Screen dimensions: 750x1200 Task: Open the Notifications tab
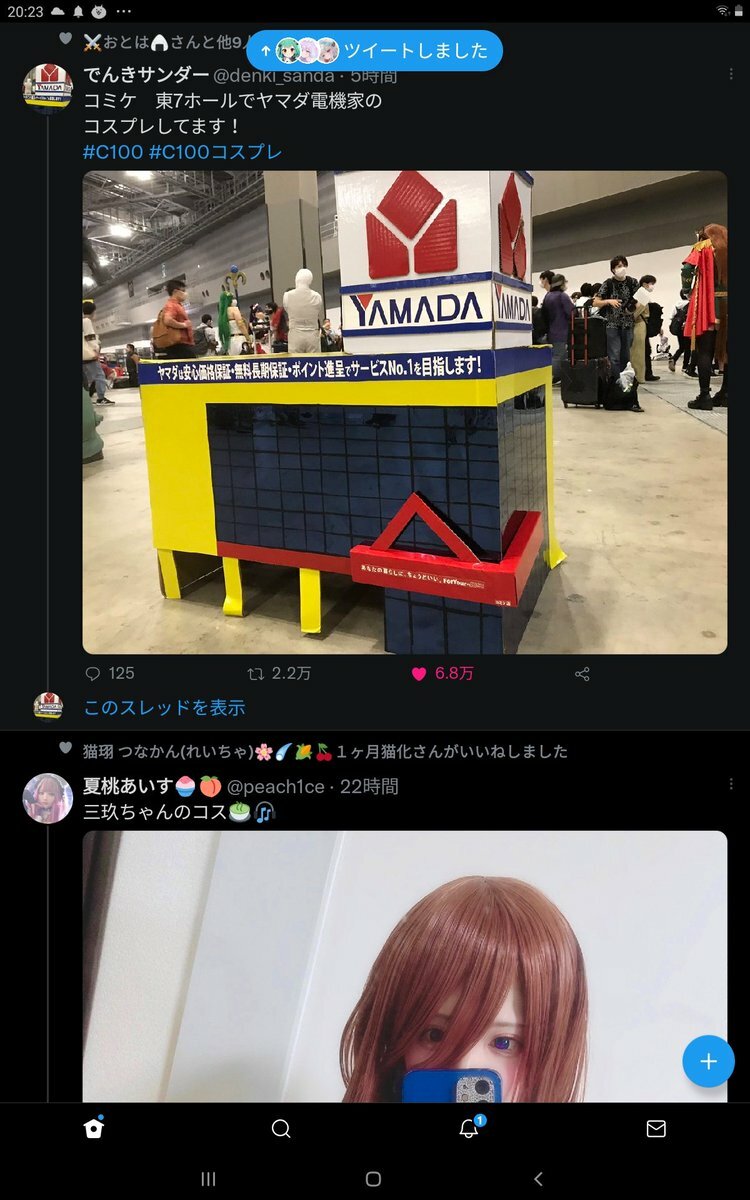[469, 1128]
